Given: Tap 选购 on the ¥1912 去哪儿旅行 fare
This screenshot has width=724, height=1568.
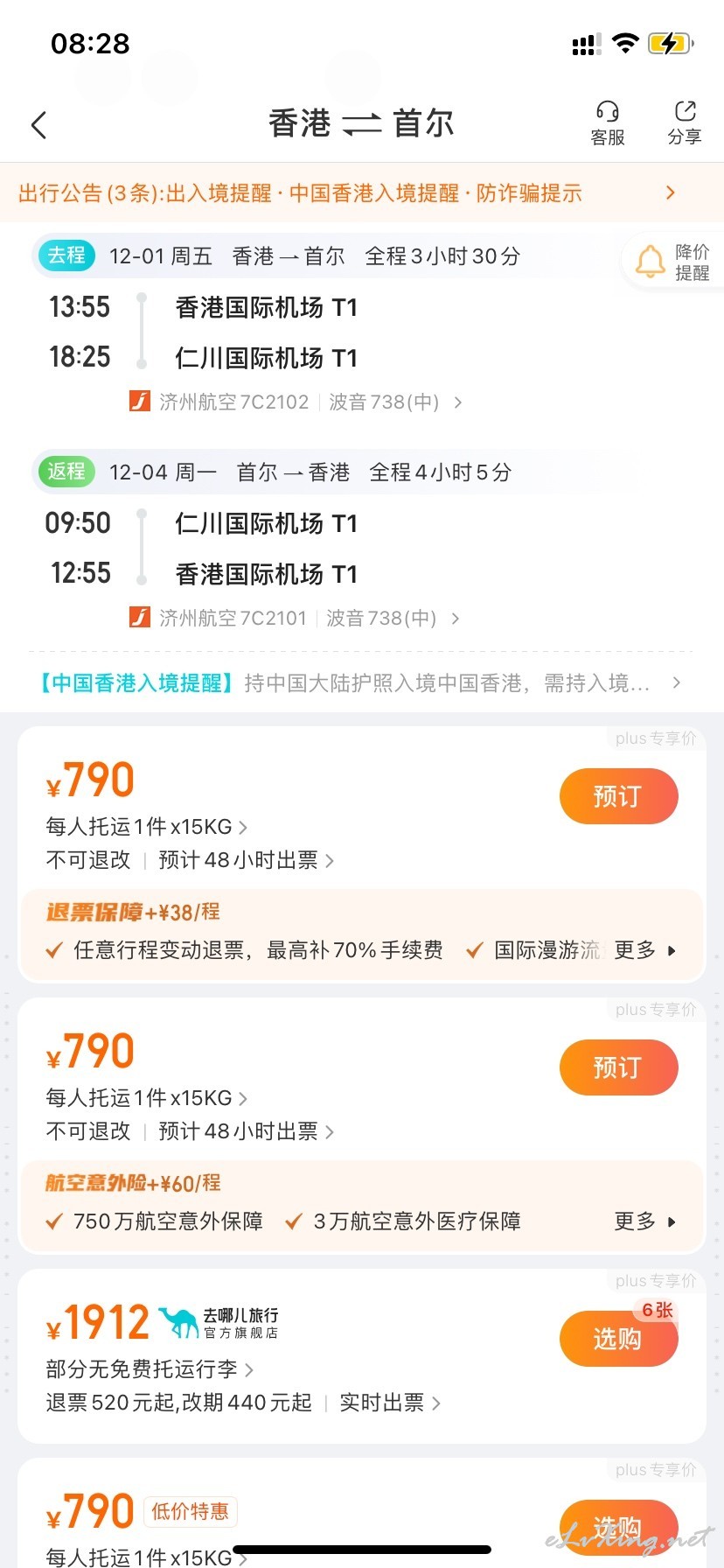Looking at the screenshot, I should (x=618, y=1339).
